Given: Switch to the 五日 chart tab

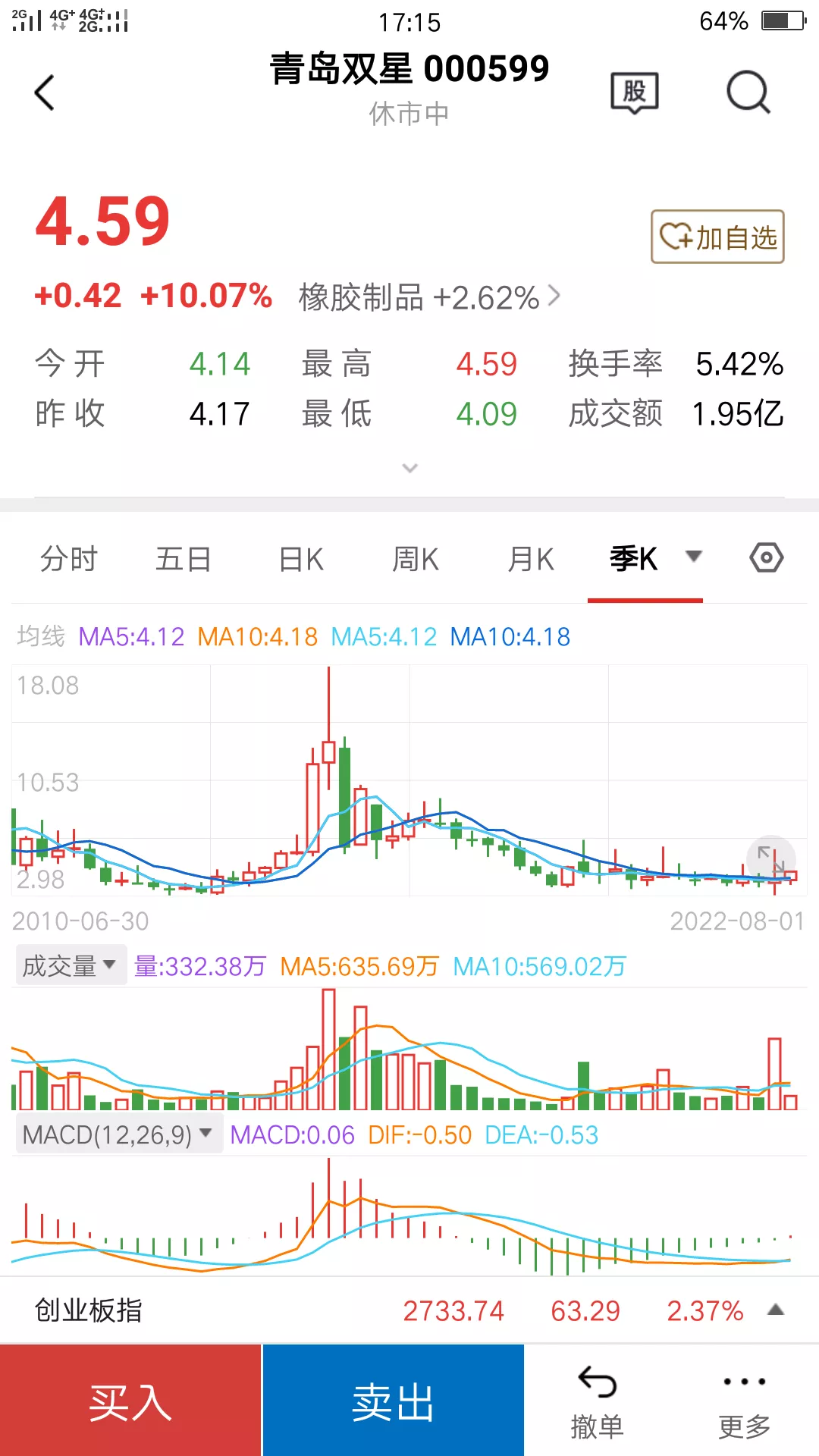Looking at the screenshot, I should [184, 560].
